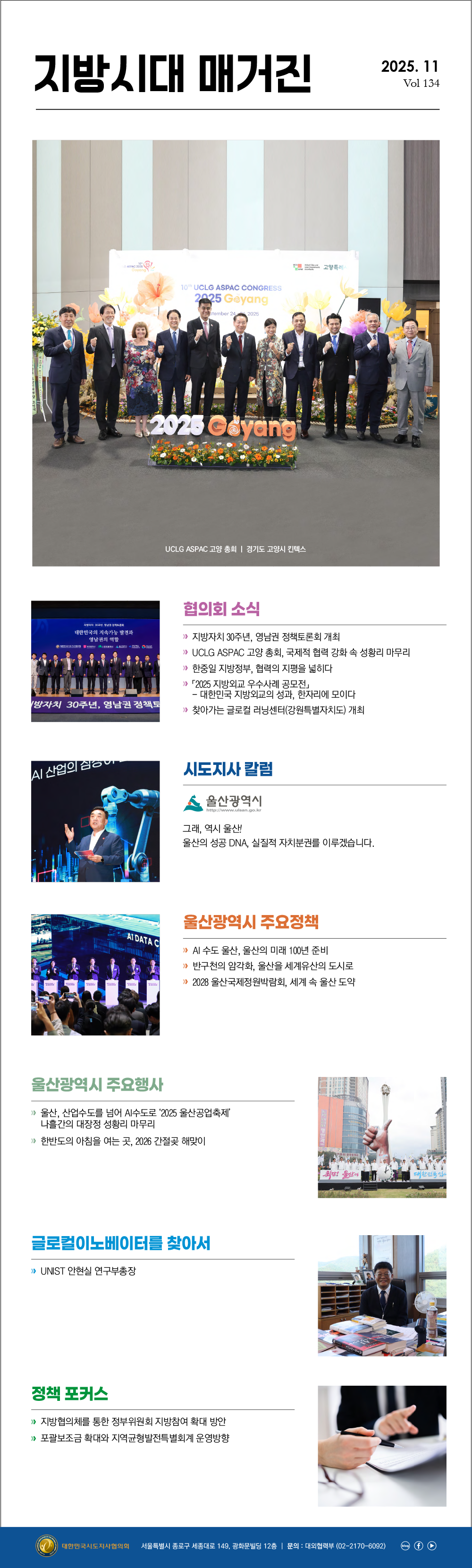Open 찾아가는 글로컬 러닝센터(강원특별자치도) 개최
The height and width of the screenshot is (1568, 472).
click(278, 710)
